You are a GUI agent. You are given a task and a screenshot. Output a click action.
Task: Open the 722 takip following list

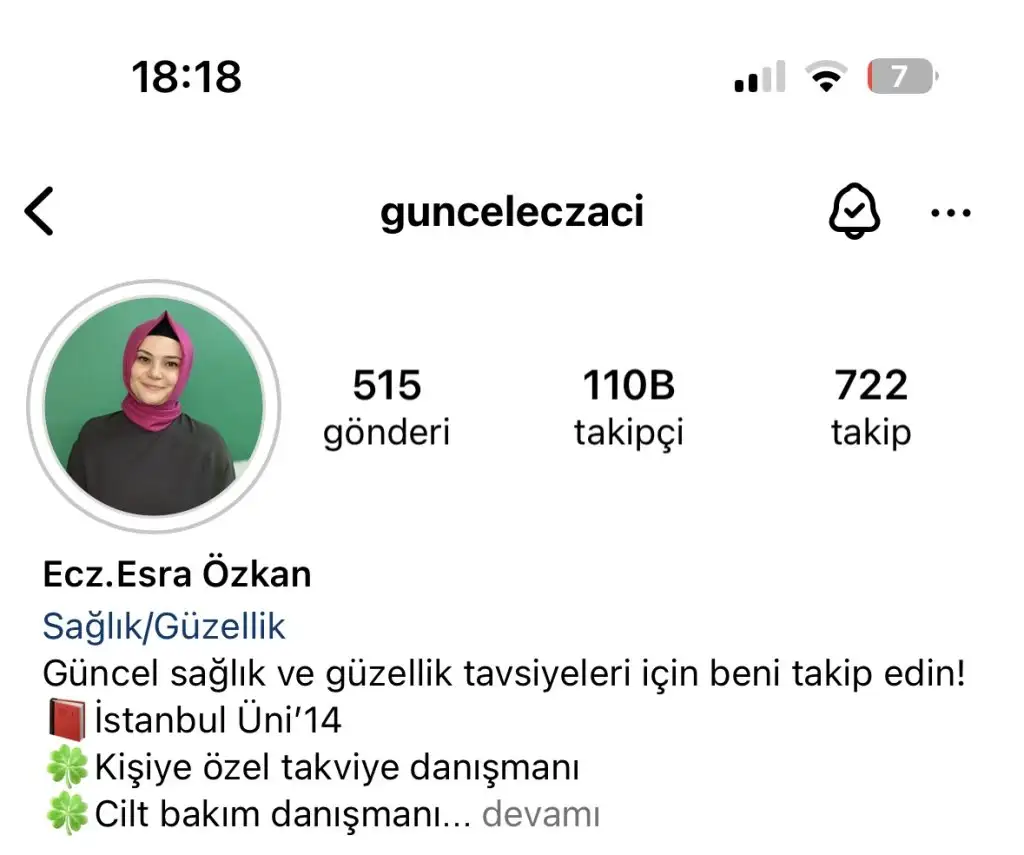[x=871, y=407]
